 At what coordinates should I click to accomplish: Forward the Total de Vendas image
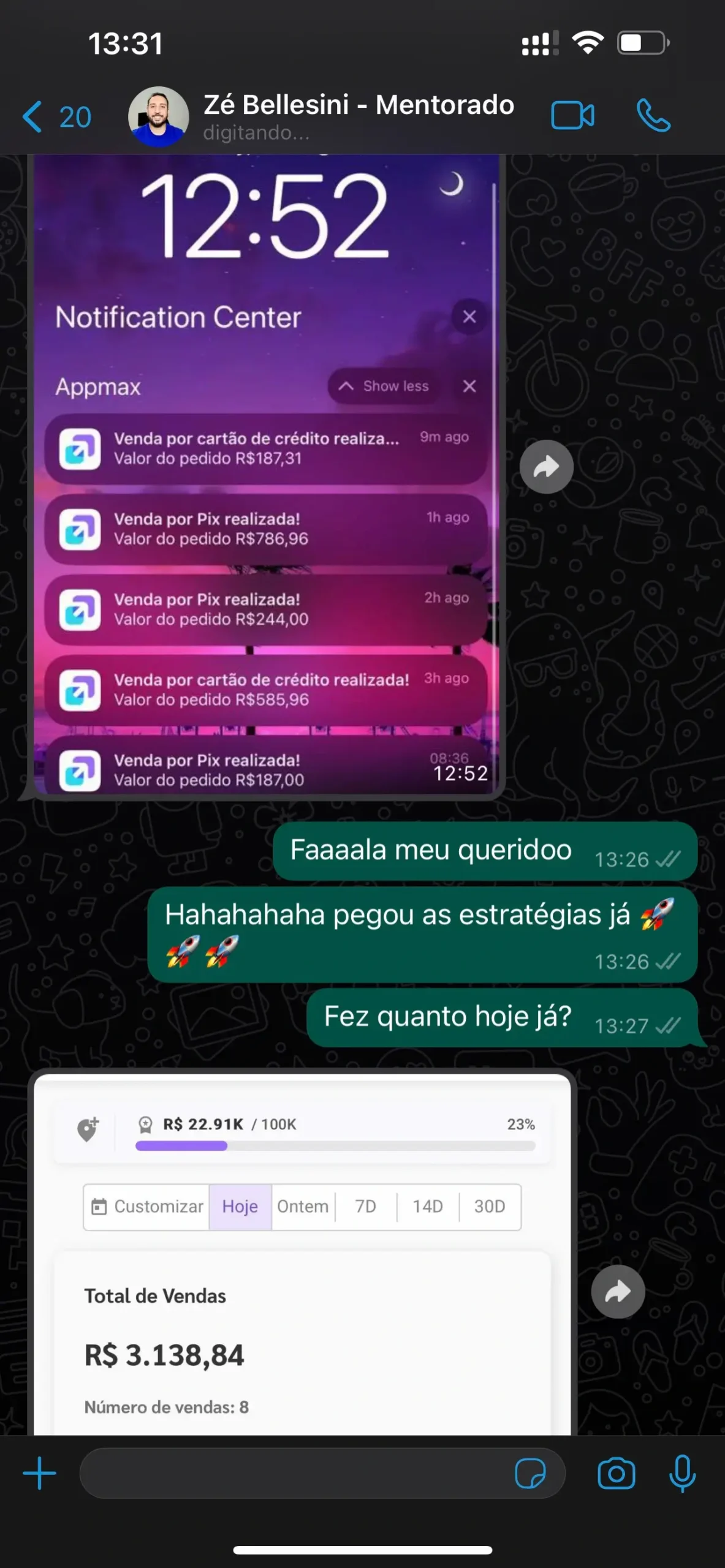(x=618, y=1292)
